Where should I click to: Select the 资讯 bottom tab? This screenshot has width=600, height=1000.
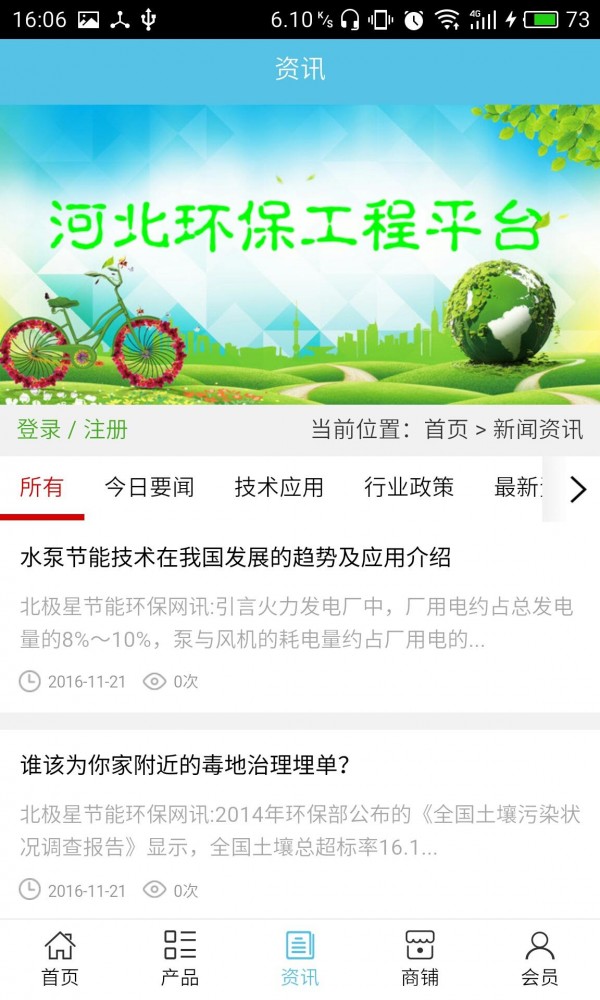click(x=300, y=959)
